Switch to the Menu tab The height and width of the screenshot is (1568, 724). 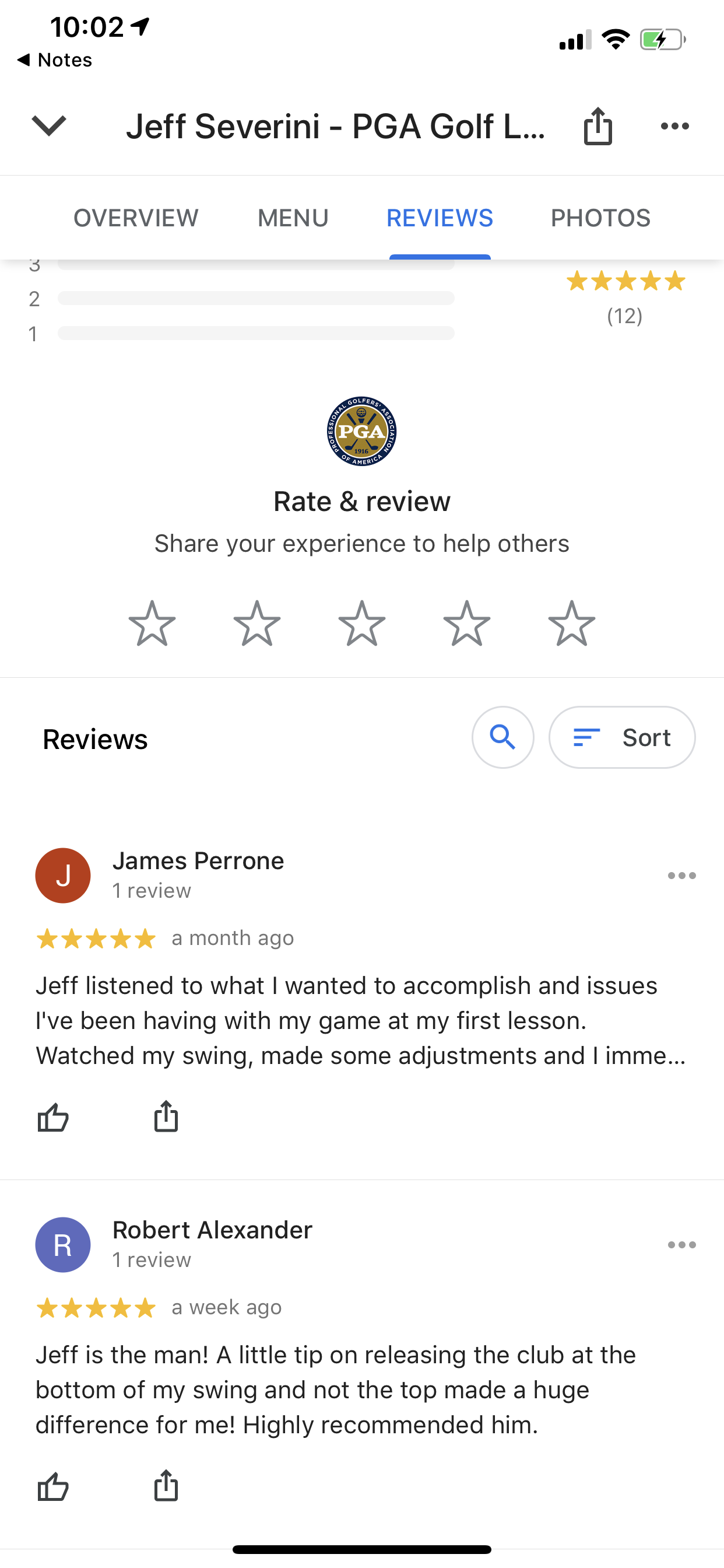(293, 218)
